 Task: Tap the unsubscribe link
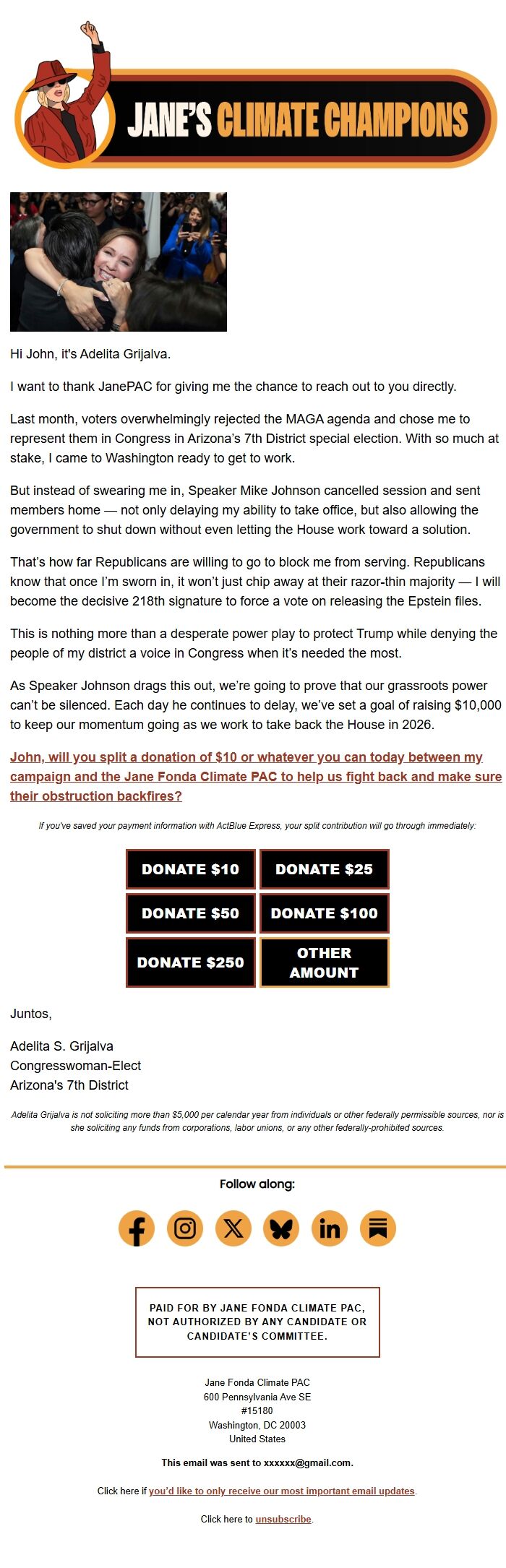283,1519
